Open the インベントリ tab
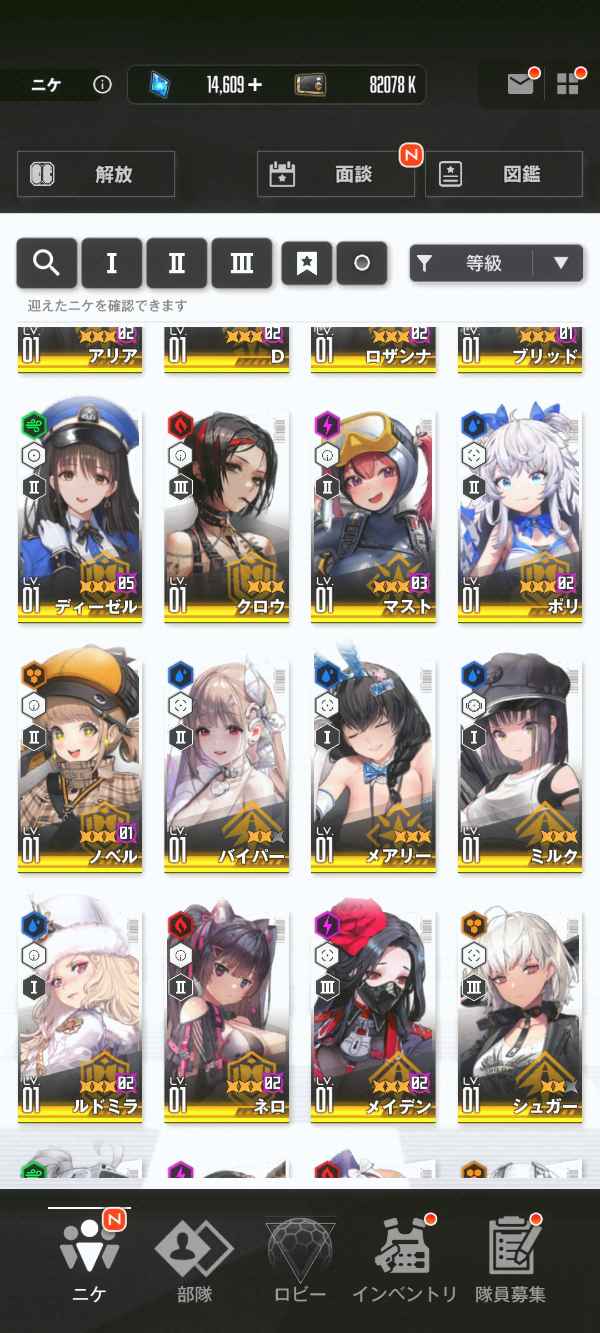 click(x=404, y=1260)
